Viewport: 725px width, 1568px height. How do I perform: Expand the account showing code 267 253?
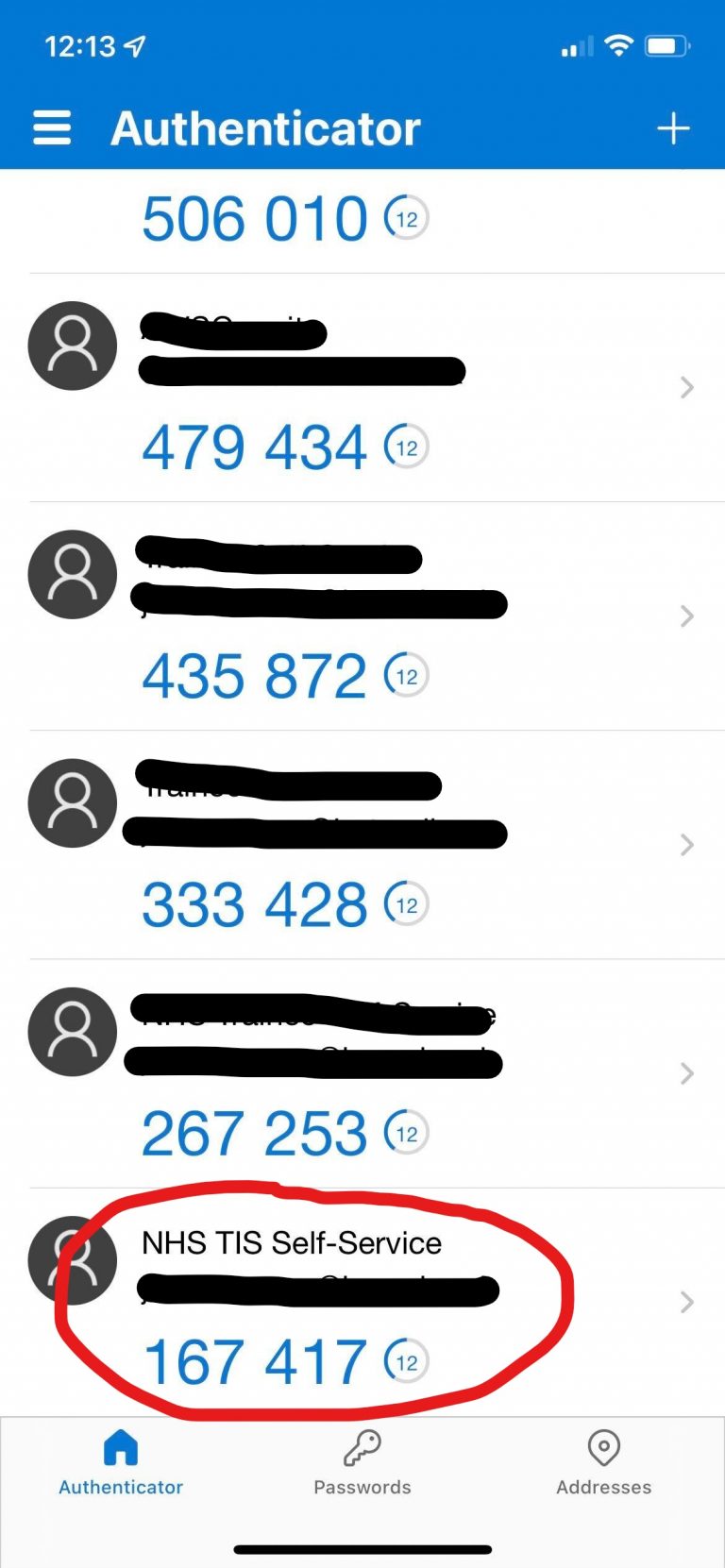pyautogui.click(x=686, y=1073)
